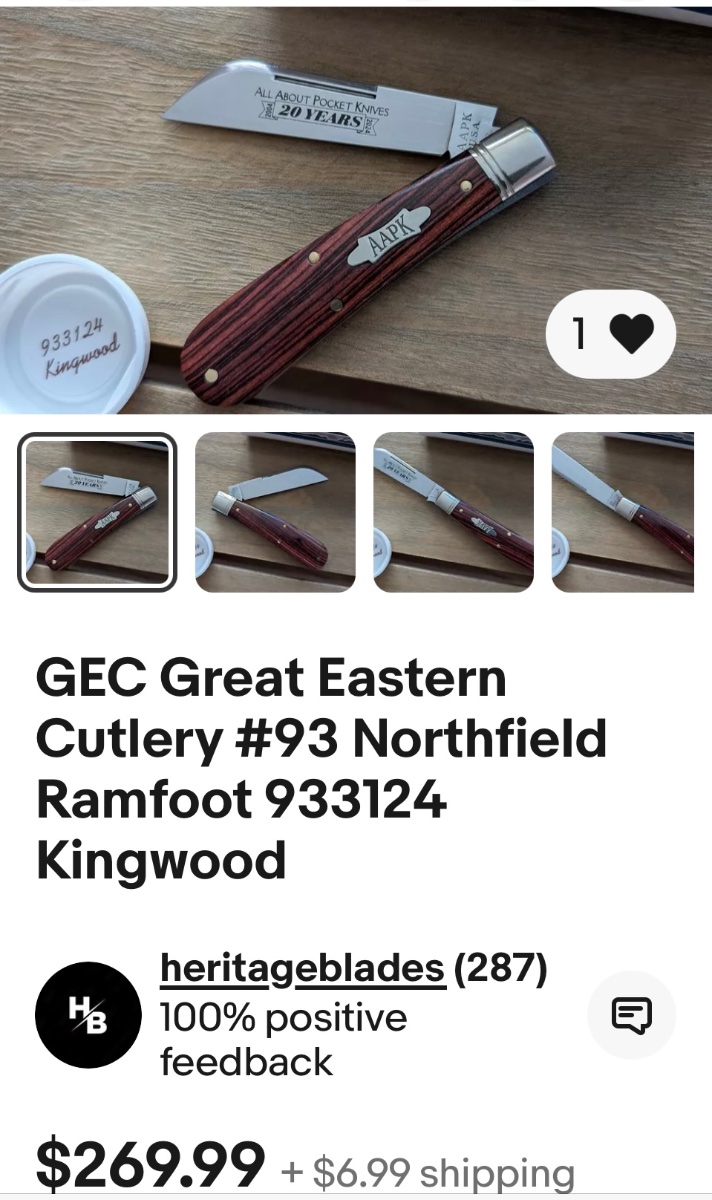The width and height of the screenshot is (712, 1200).
Task: Open the main product photo full screen
Action: [x=356, y=208]
